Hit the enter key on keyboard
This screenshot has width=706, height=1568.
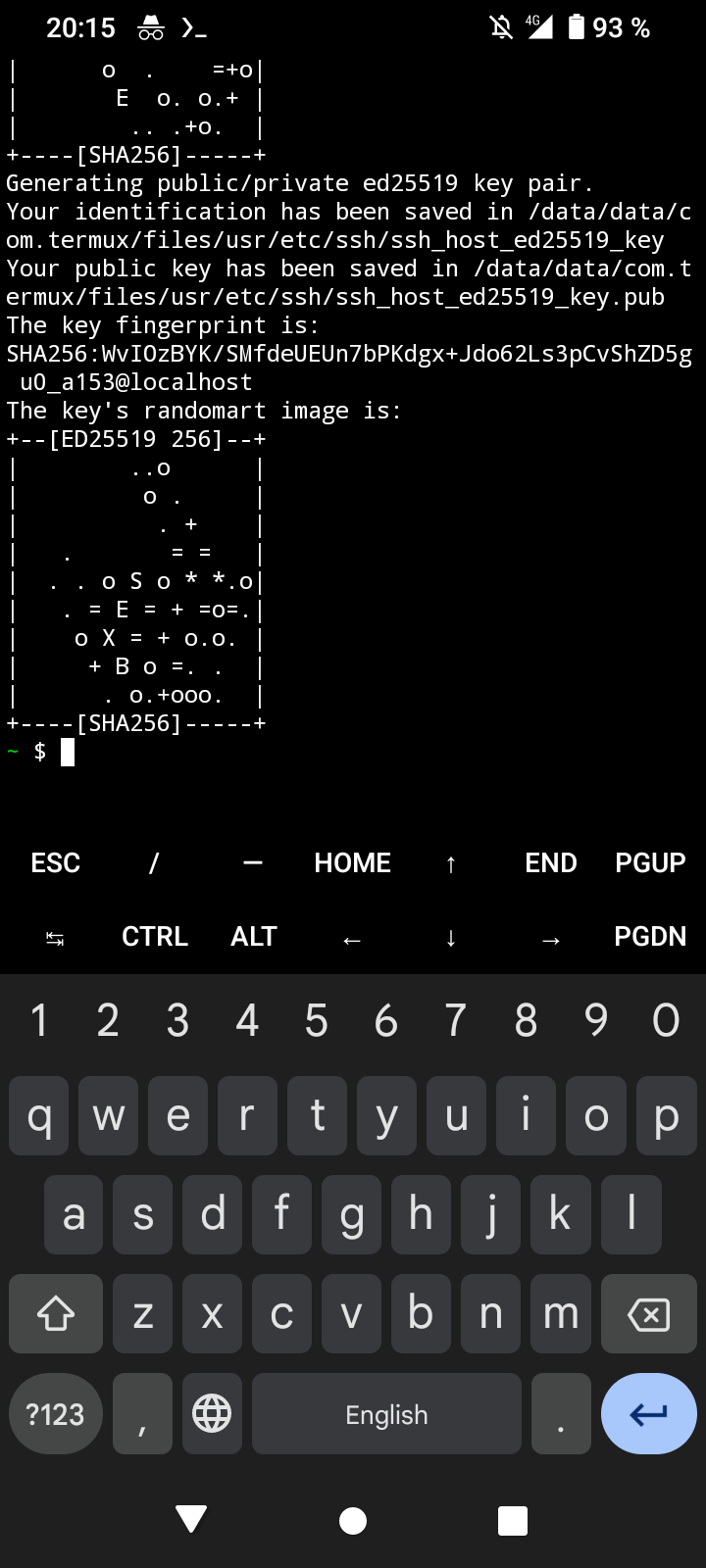(x=648, y=1413)
